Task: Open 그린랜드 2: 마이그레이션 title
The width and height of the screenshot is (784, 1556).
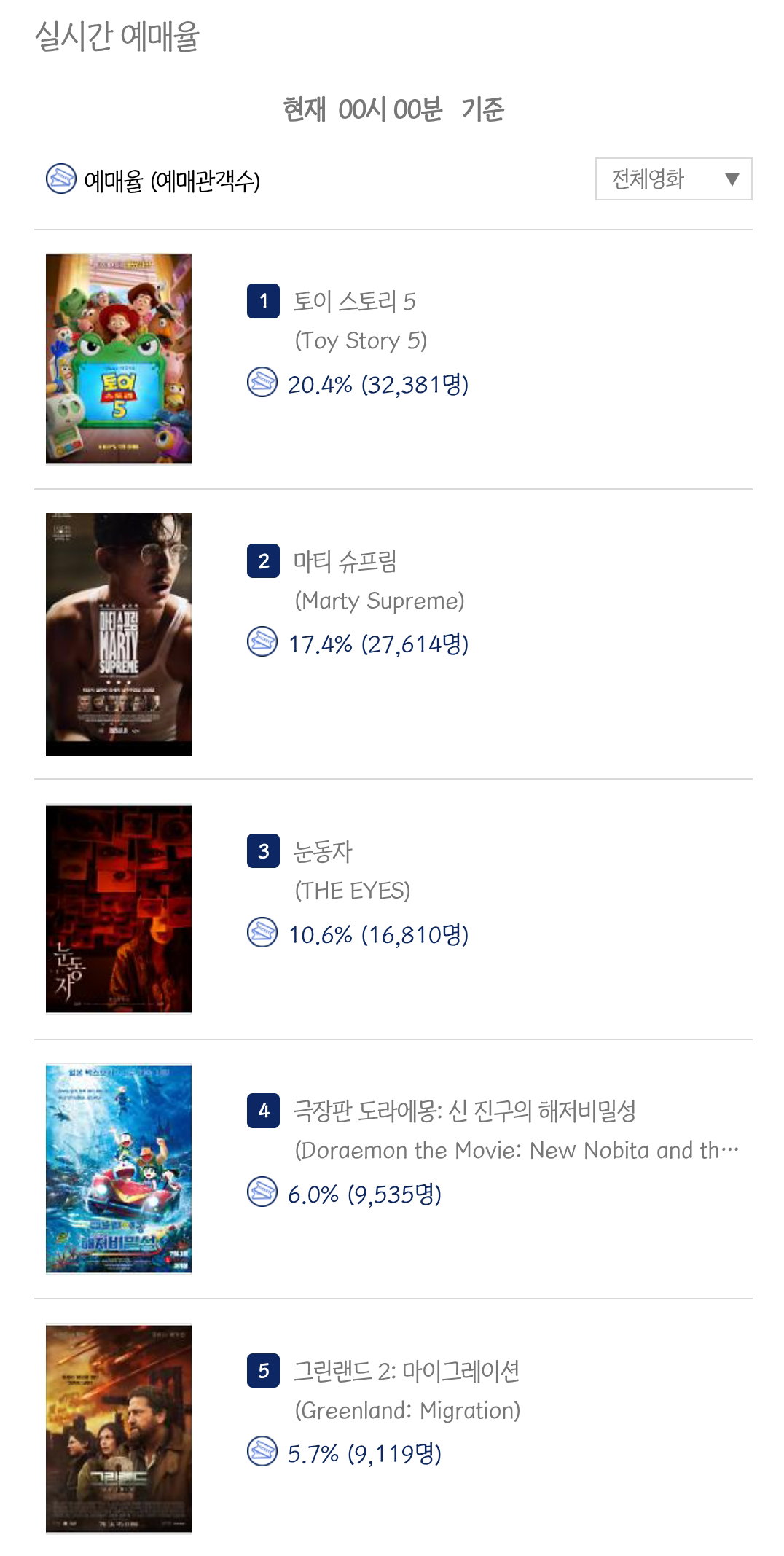Action: [x=407, y=1371]
